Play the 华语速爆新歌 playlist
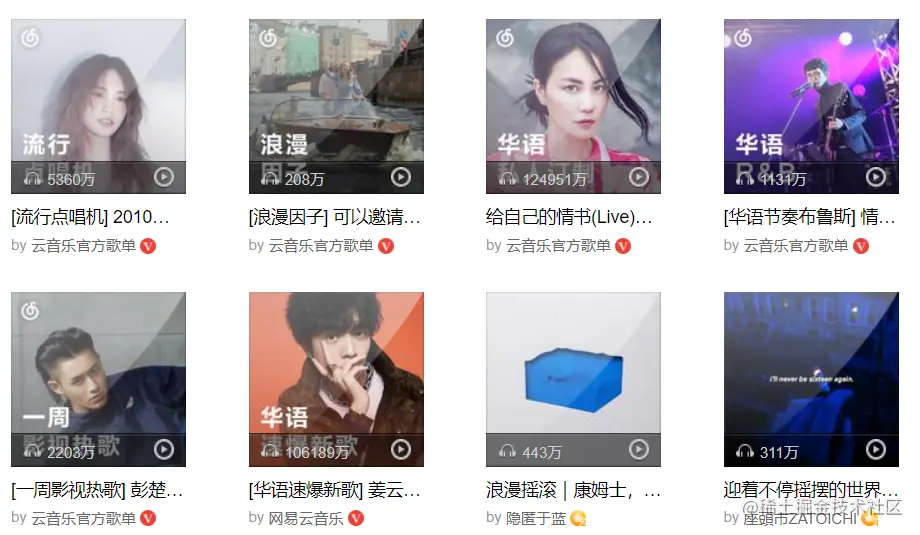The height and width of the screenshot is (535, 920). coord(401,450)
